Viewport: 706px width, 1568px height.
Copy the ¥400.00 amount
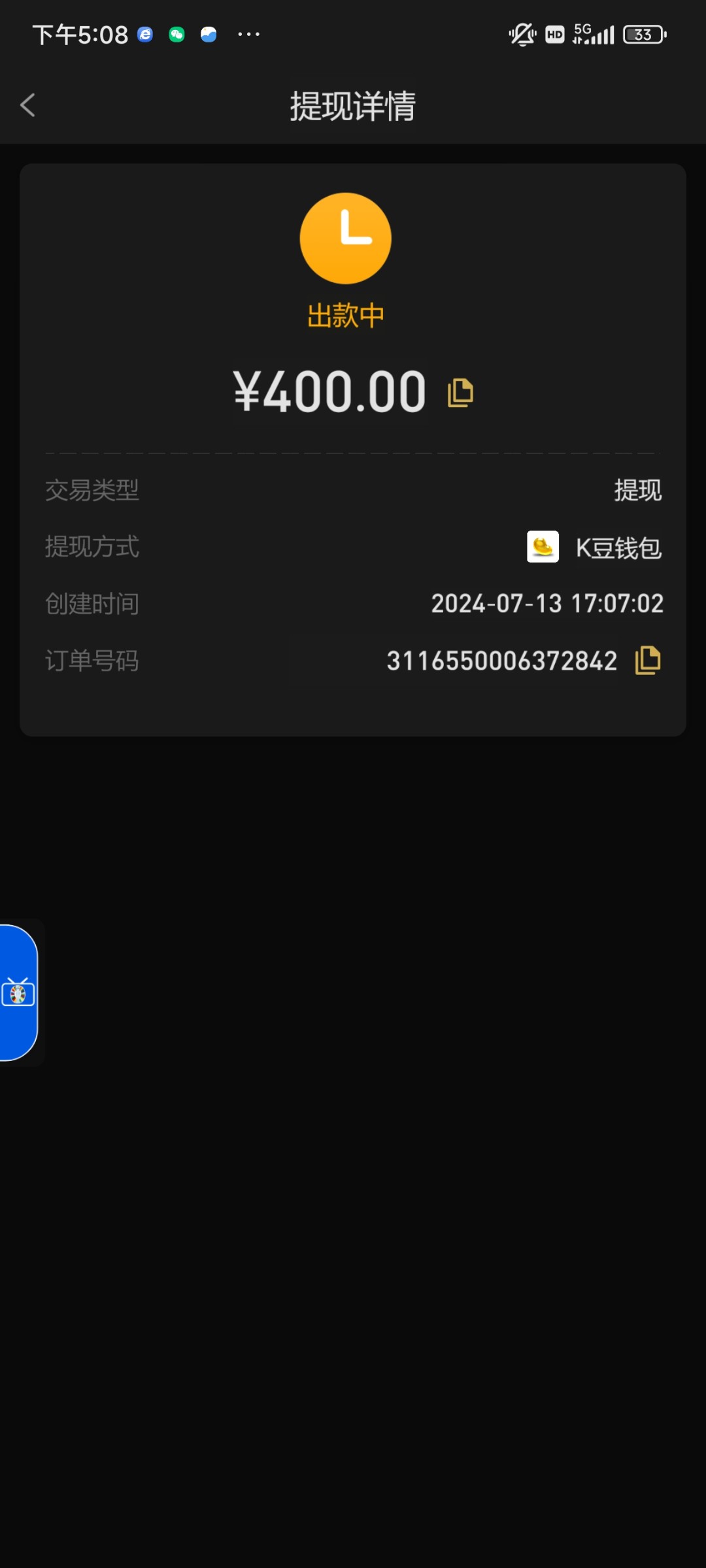(460, 393)
